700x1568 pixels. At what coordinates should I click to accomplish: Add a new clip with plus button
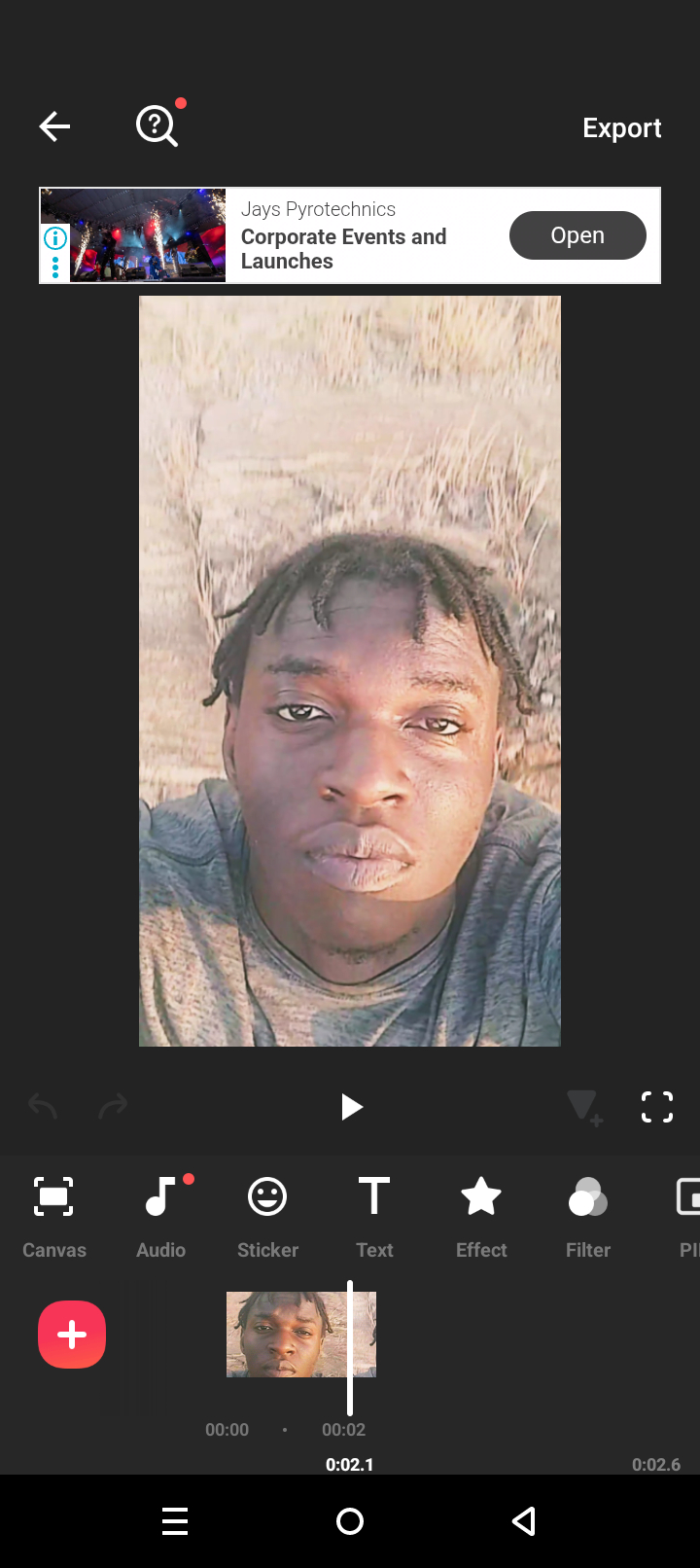coord(72,1335)
